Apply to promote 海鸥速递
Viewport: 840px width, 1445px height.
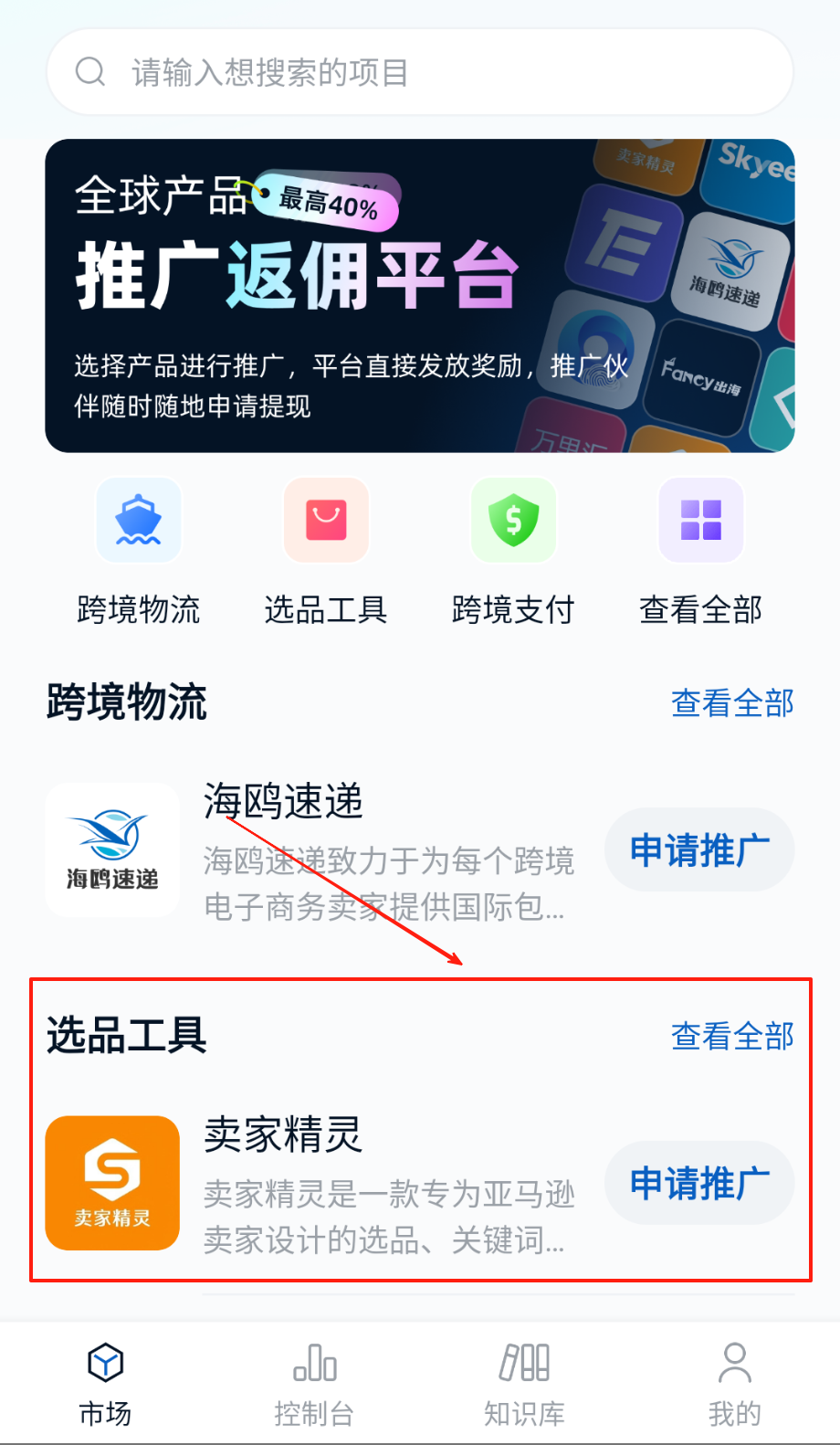click(x=699, y=850)
